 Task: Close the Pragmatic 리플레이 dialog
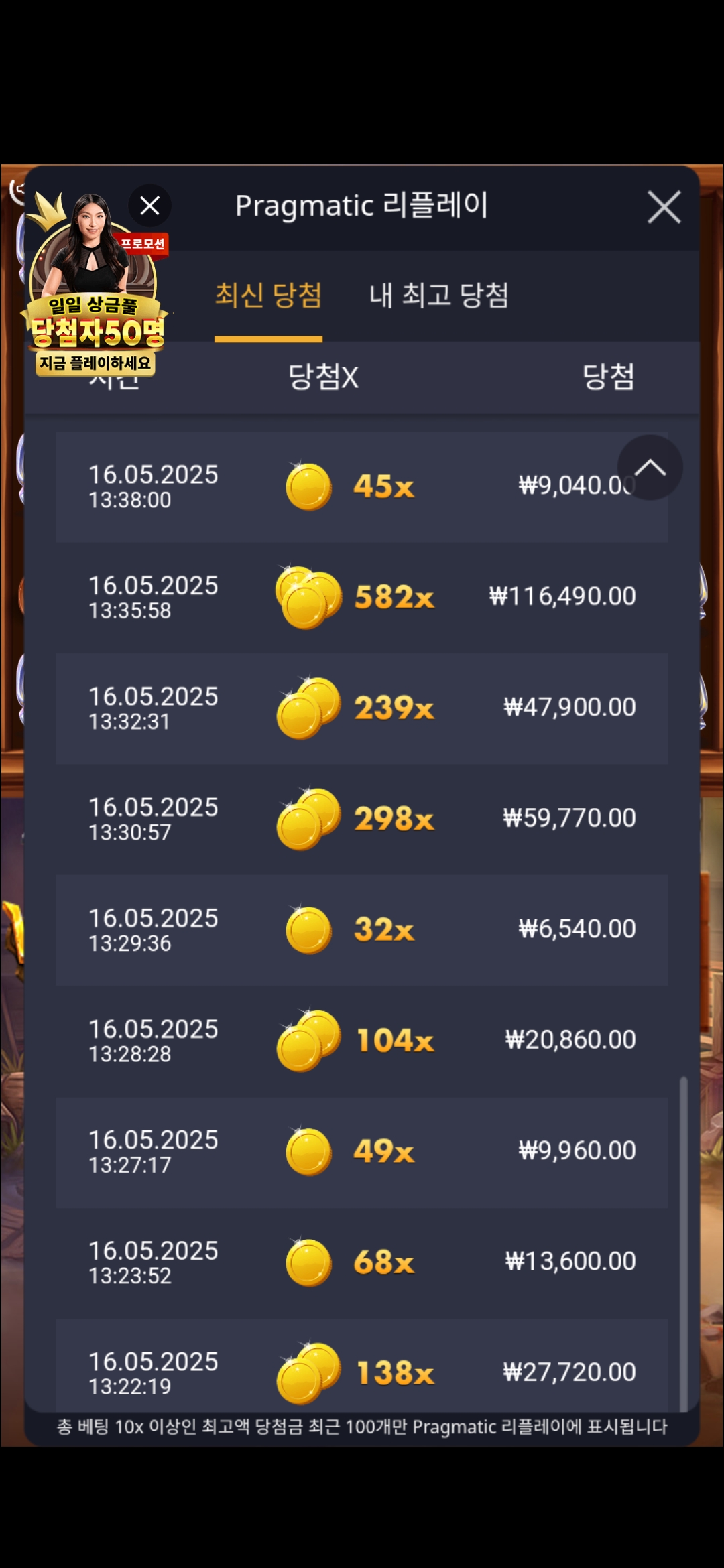(x=664, y=207)
